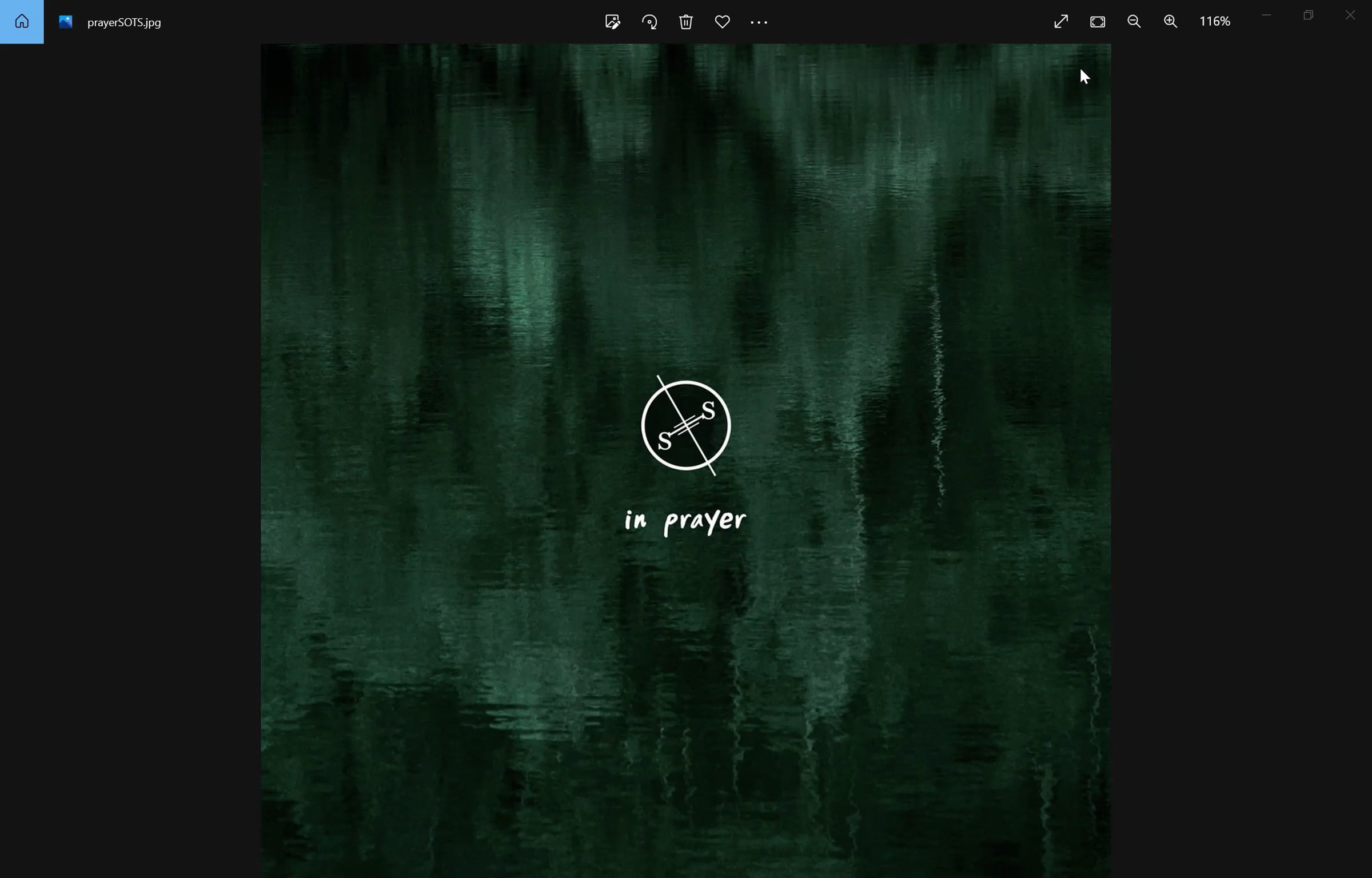Open the three-dot overflow menu

point(759,22)
